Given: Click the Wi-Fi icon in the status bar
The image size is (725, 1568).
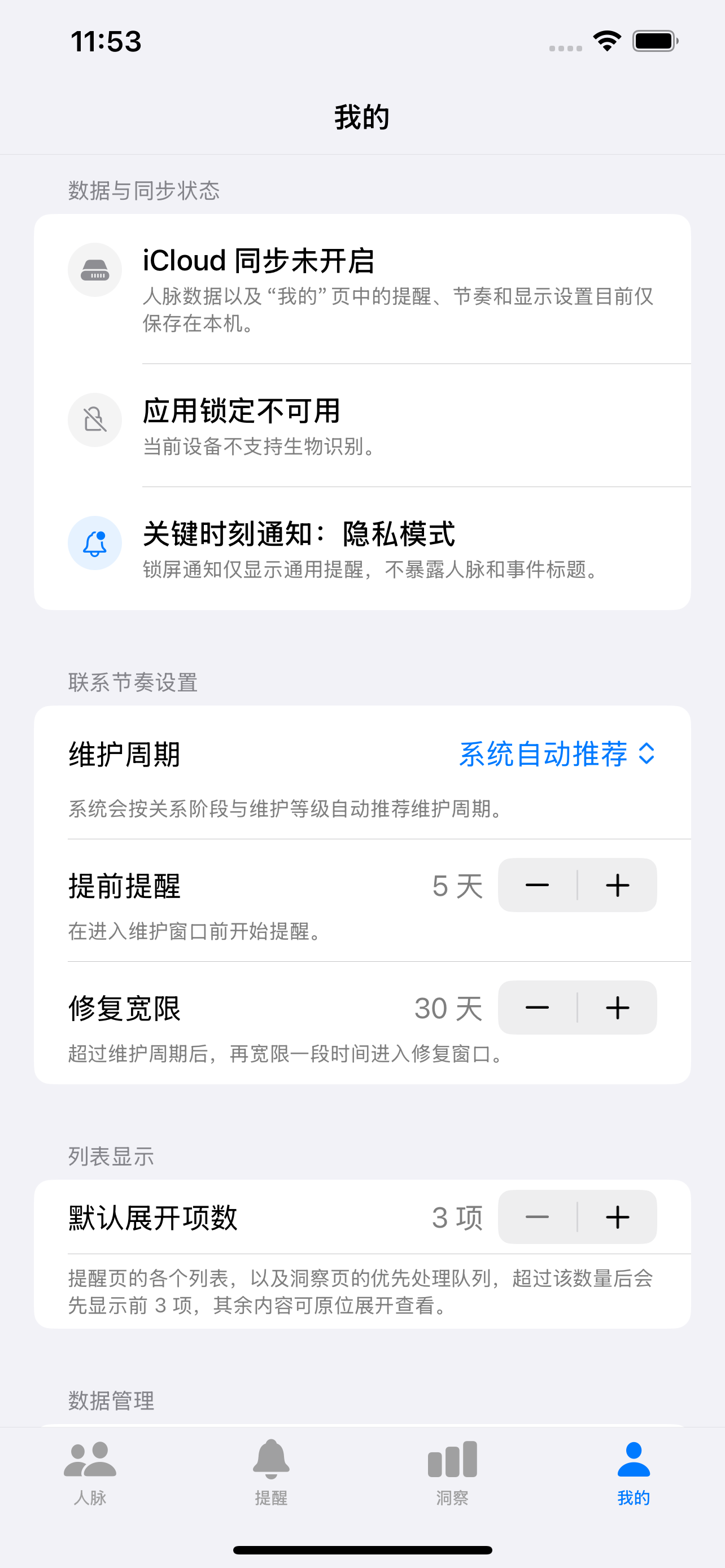Looking at the screenshot, I should 606,40.
